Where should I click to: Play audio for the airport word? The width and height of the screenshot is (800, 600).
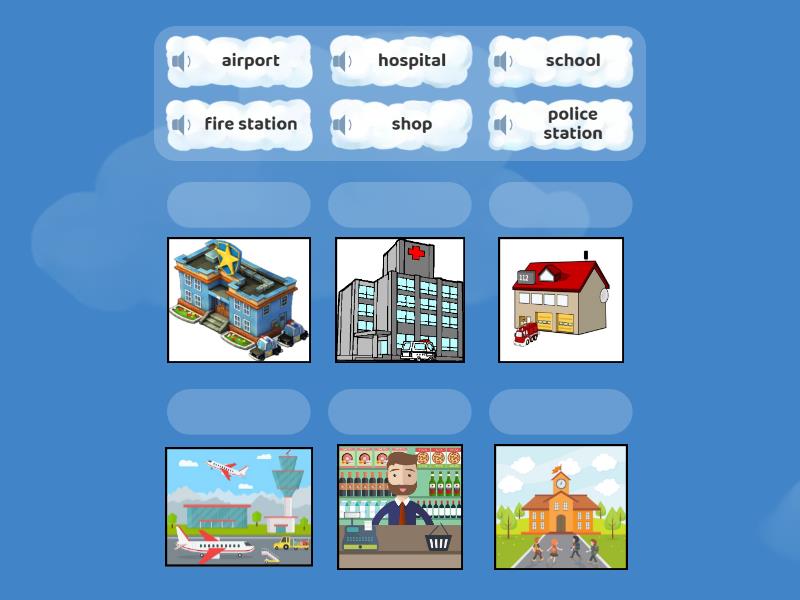pos(181,62)
